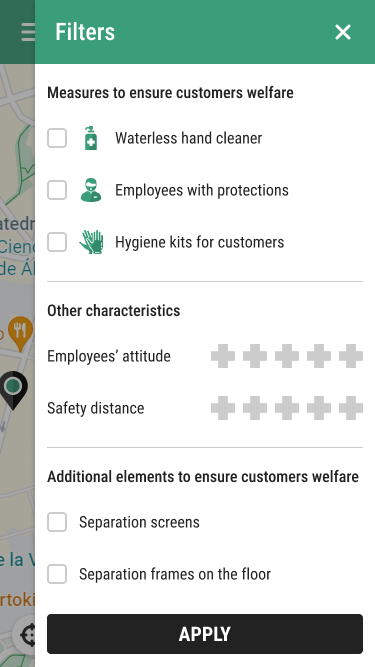Select Hygiene kits for customers
375x667 pixels.
(x=57, y=242)
